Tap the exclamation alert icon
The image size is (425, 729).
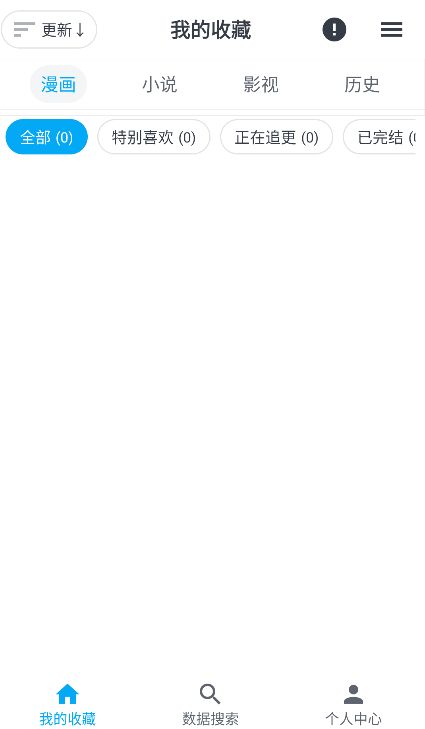(x=334, y=30)
